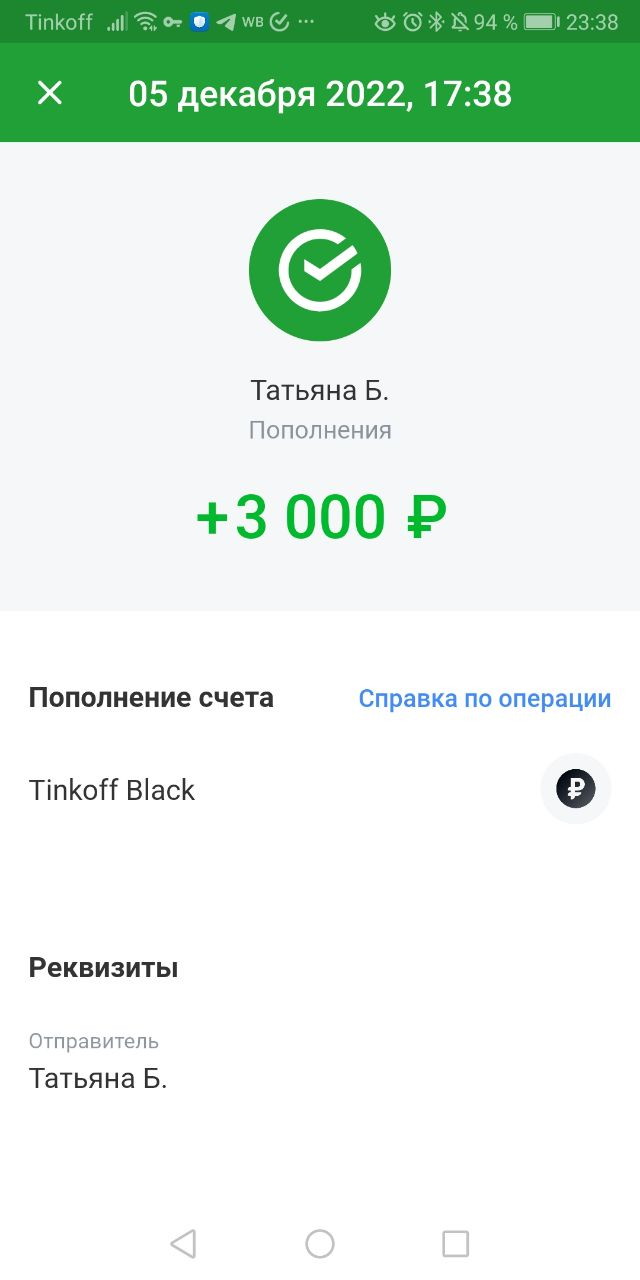
Task: Open the recent apps view
Action: 455,1243
